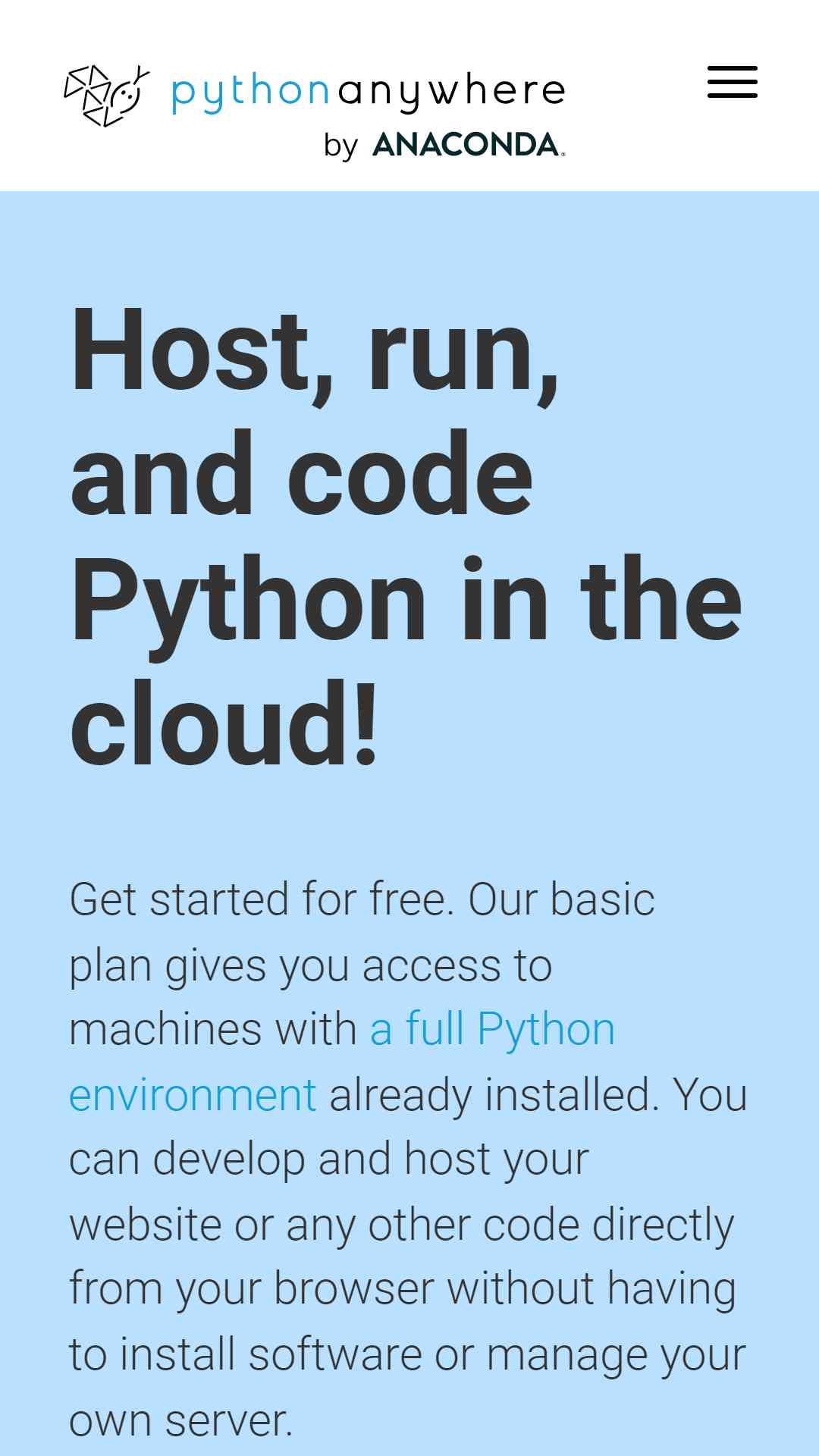
Task: Open the hamburger navigation menu
Action: click(x=732, y=82)
